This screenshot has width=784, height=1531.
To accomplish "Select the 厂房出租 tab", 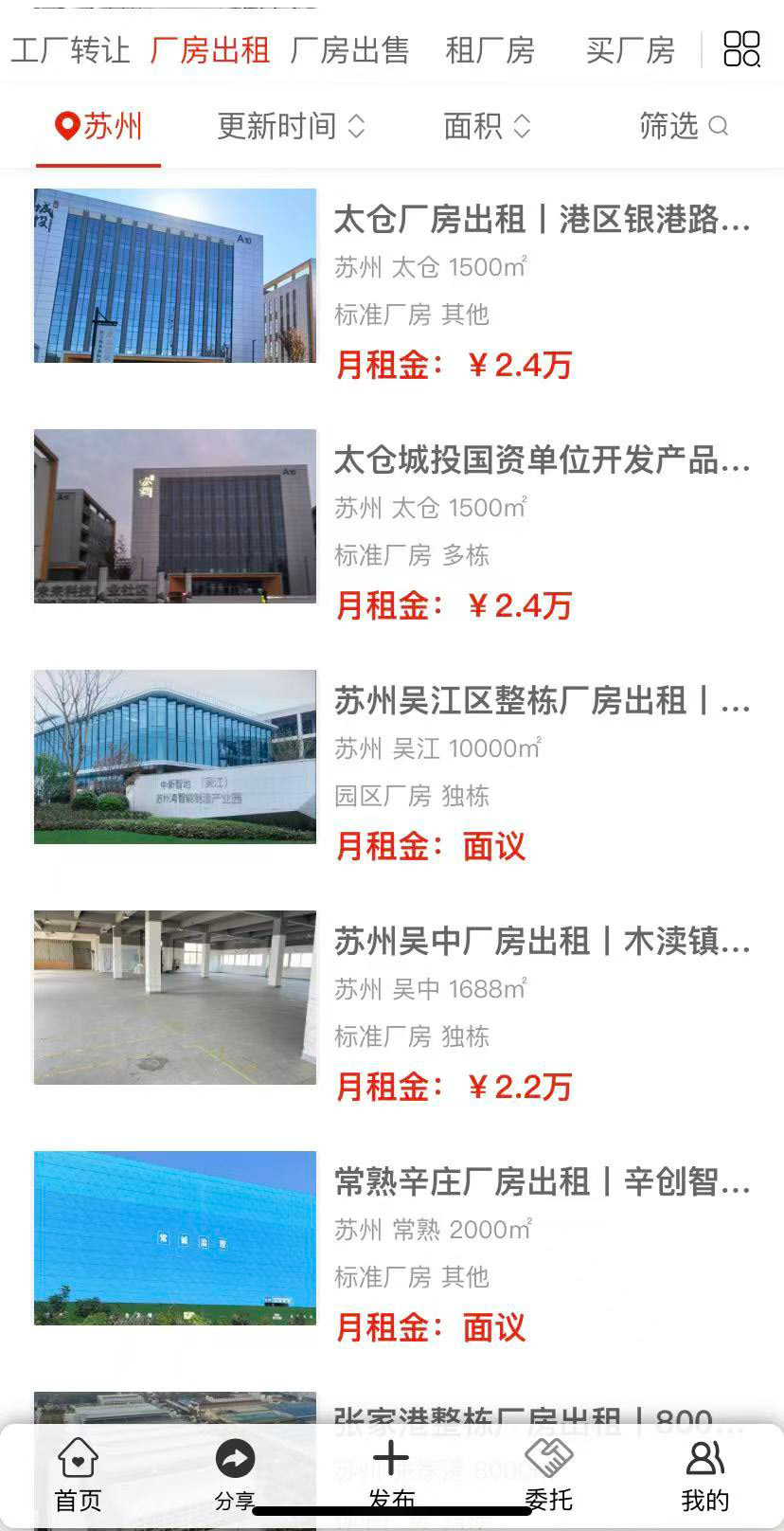I will (210, 50).
